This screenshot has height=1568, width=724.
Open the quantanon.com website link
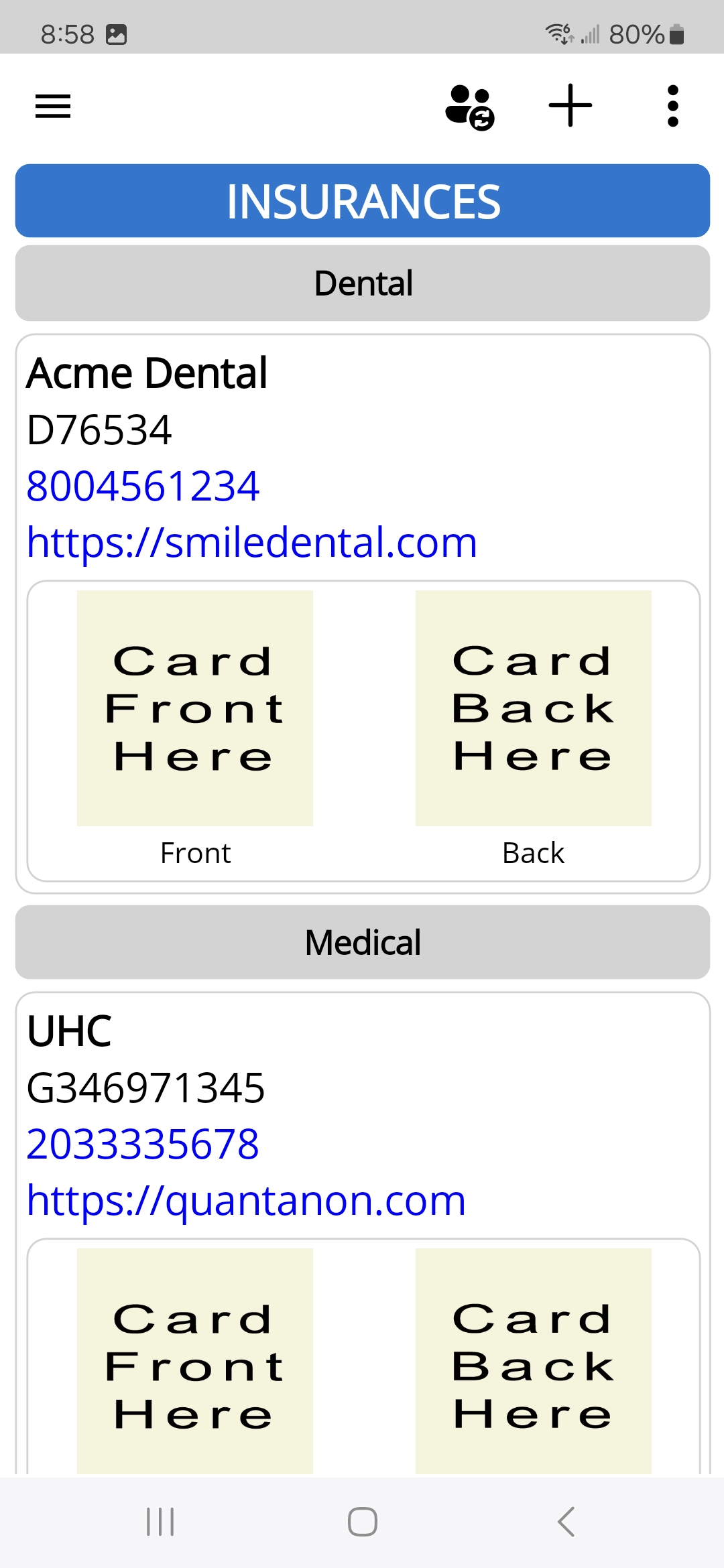pyautogui.click(x=246, y=1200)
